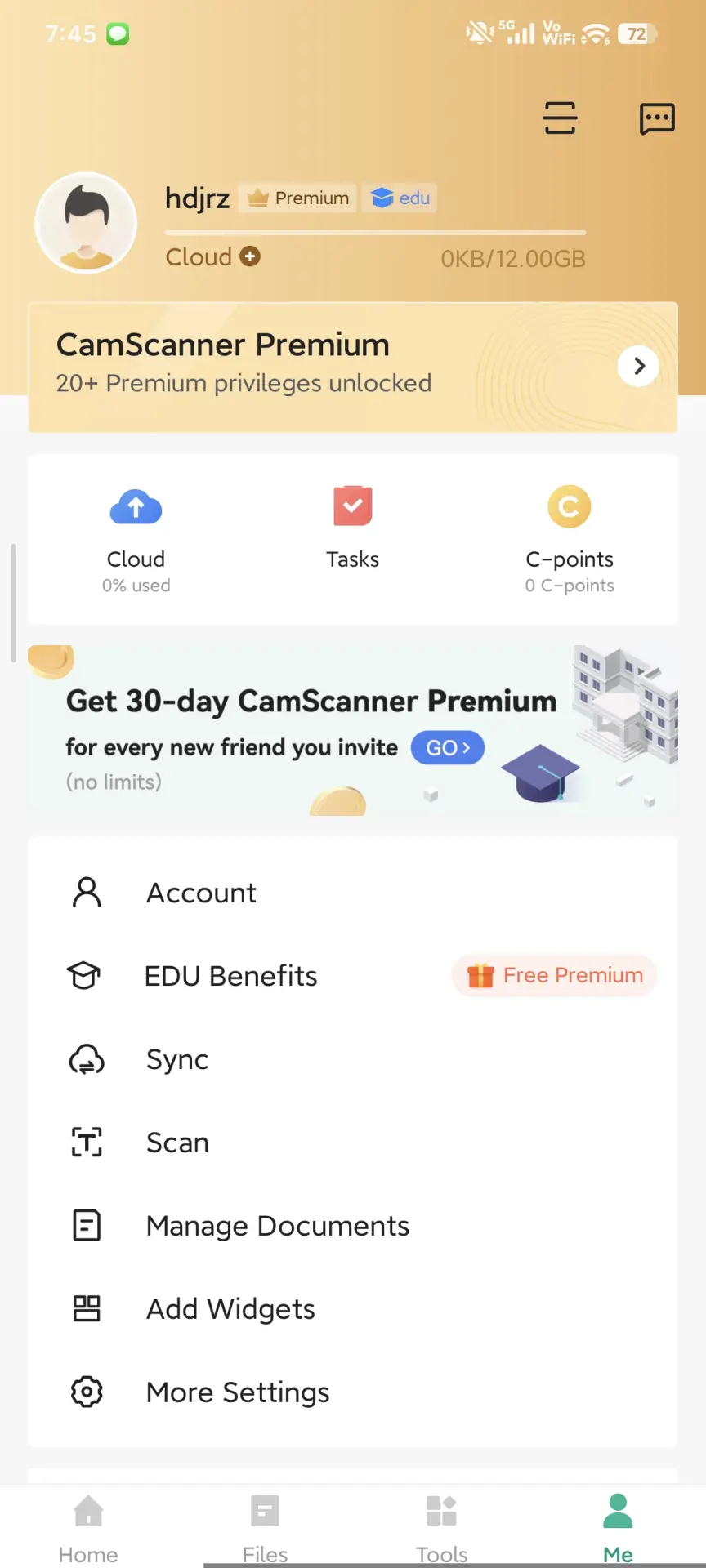Select Add Widgets option
706x1568 pixels.
point(353,1309)
